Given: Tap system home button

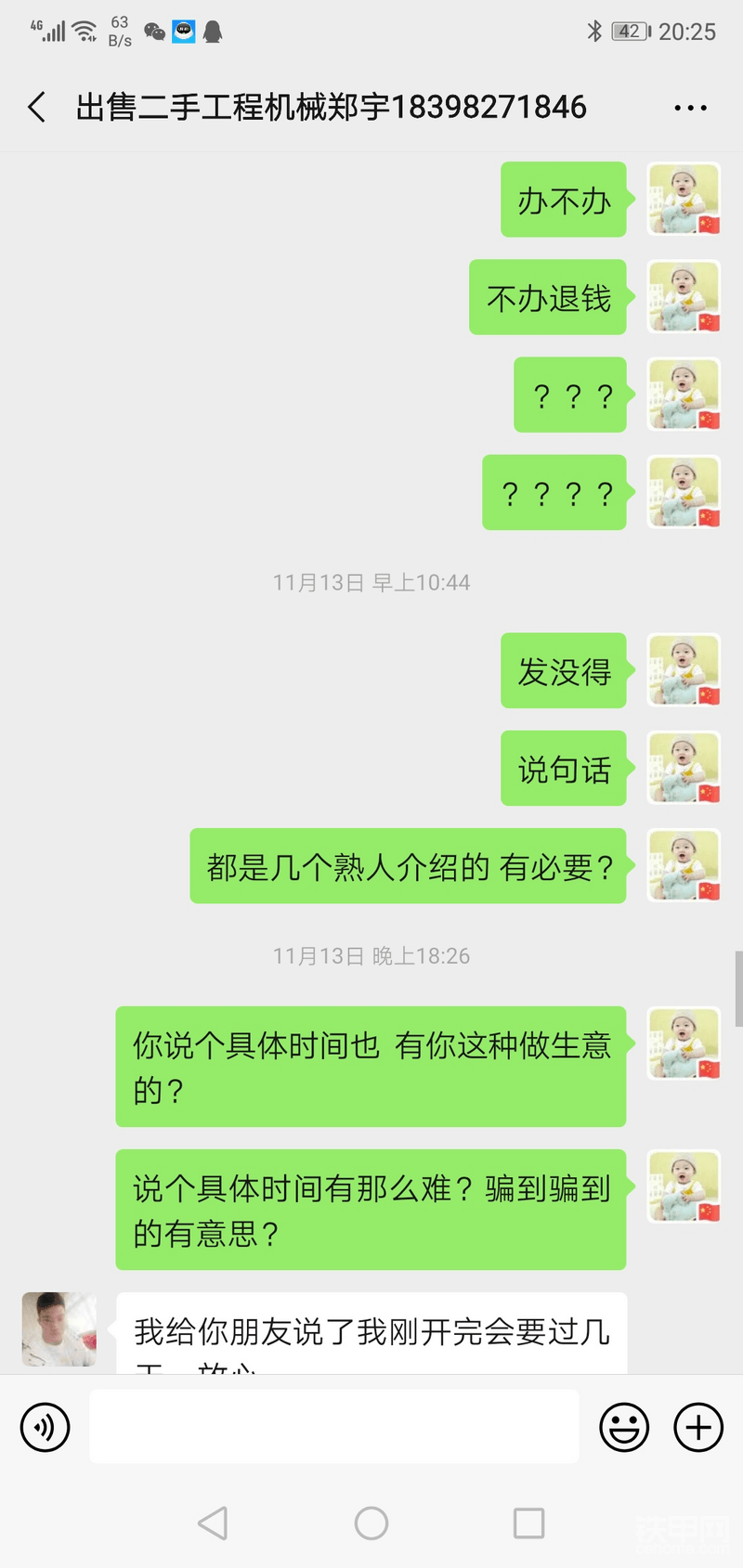Looking at the screenshot, I should (371, 1523).
